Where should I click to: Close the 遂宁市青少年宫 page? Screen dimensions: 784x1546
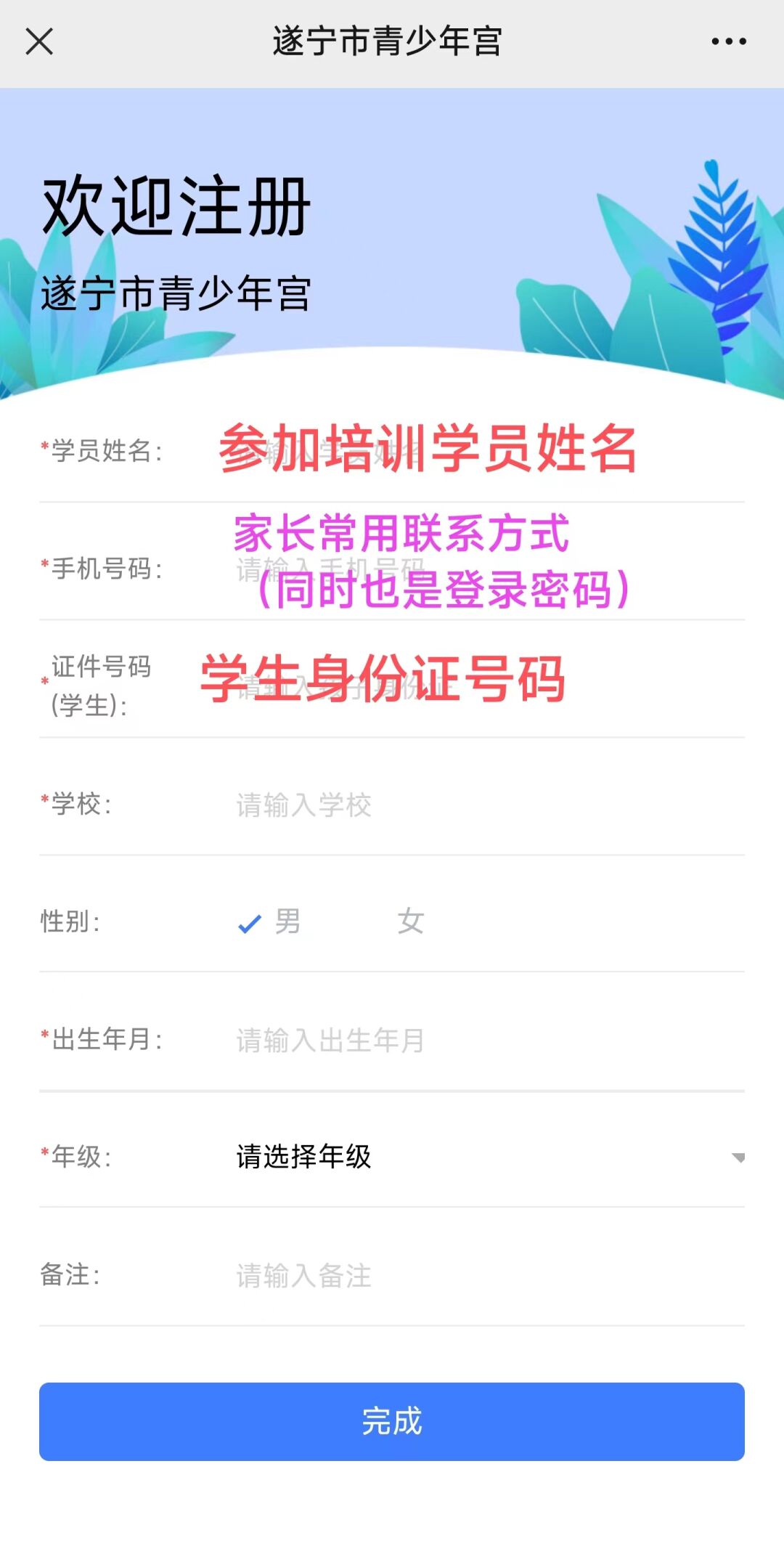coord(39,41)
